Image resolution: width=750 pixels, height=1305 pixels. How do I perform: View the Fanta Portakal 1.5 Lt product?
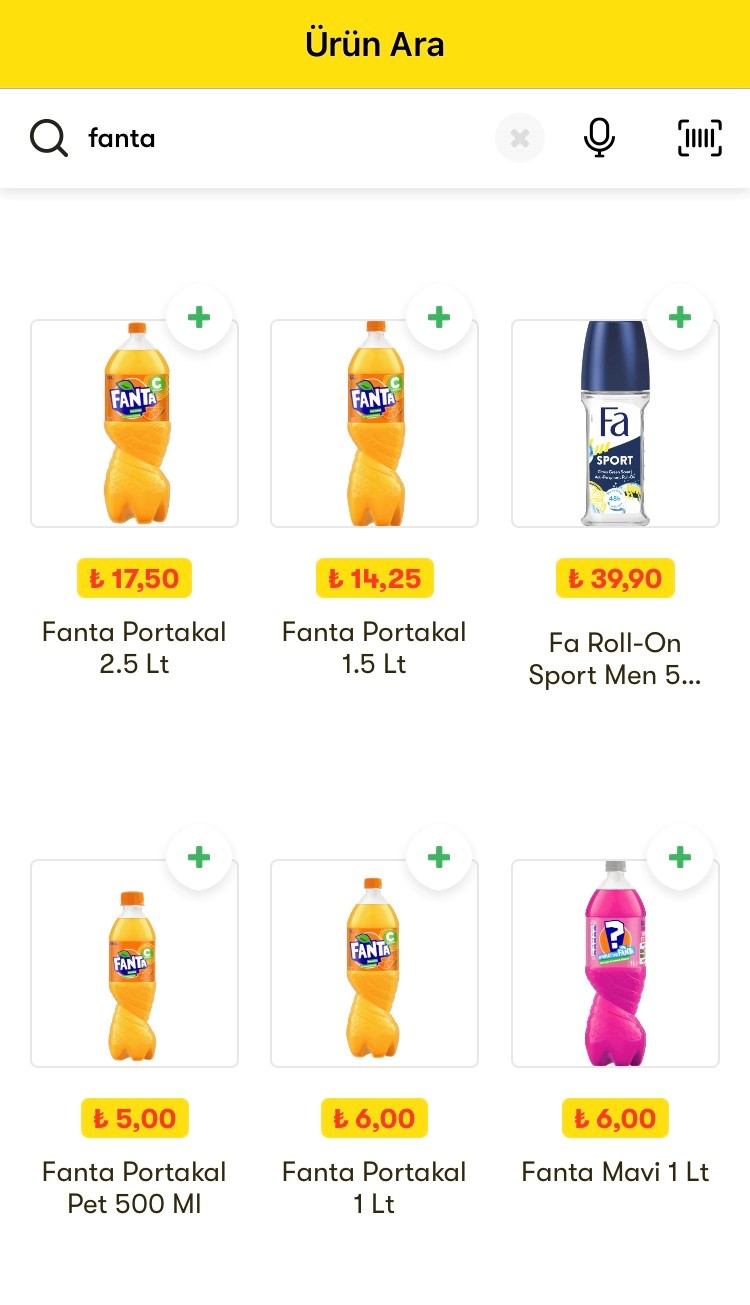375,424
